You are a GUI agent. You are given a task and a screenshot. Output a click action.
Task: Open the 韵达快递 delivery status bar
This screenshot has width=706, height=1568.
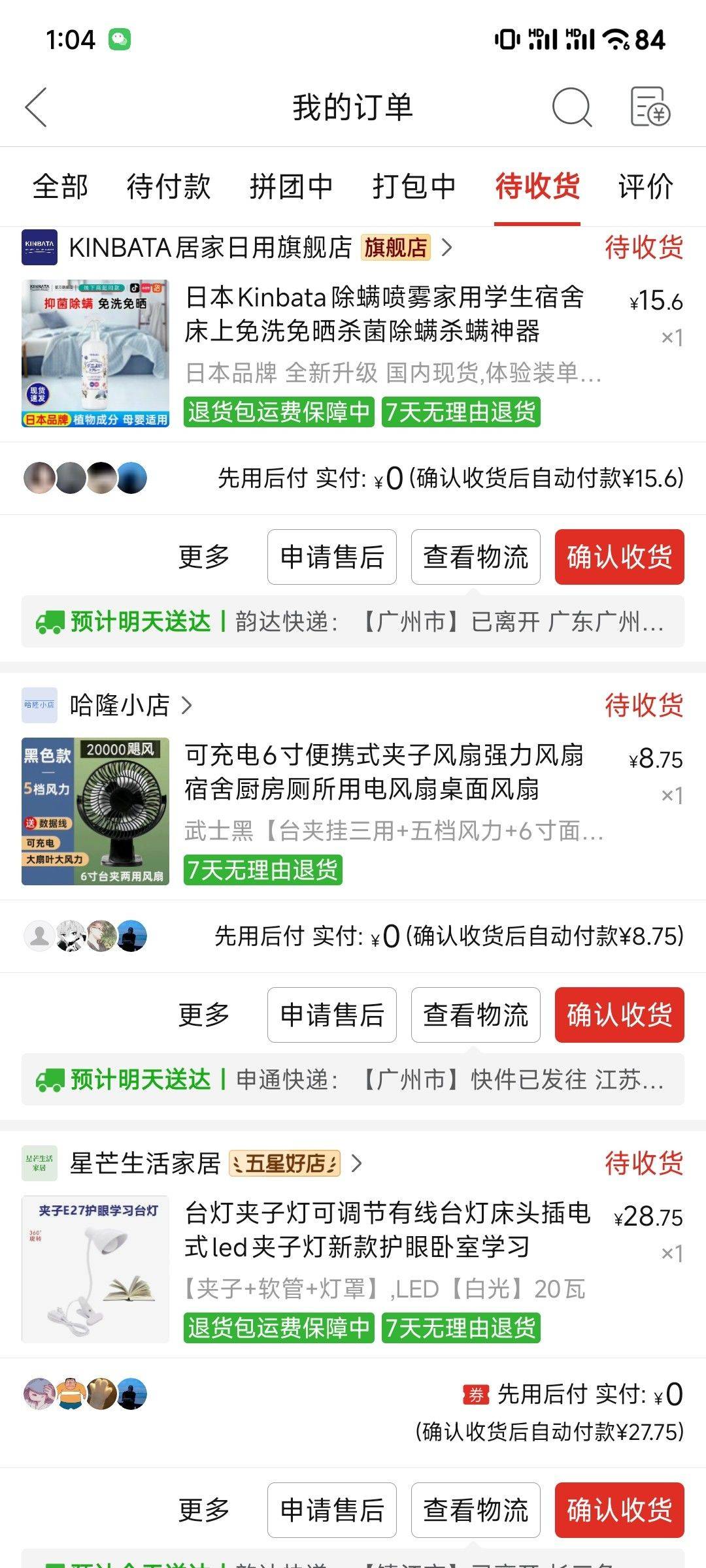click(x=353, y=621)
